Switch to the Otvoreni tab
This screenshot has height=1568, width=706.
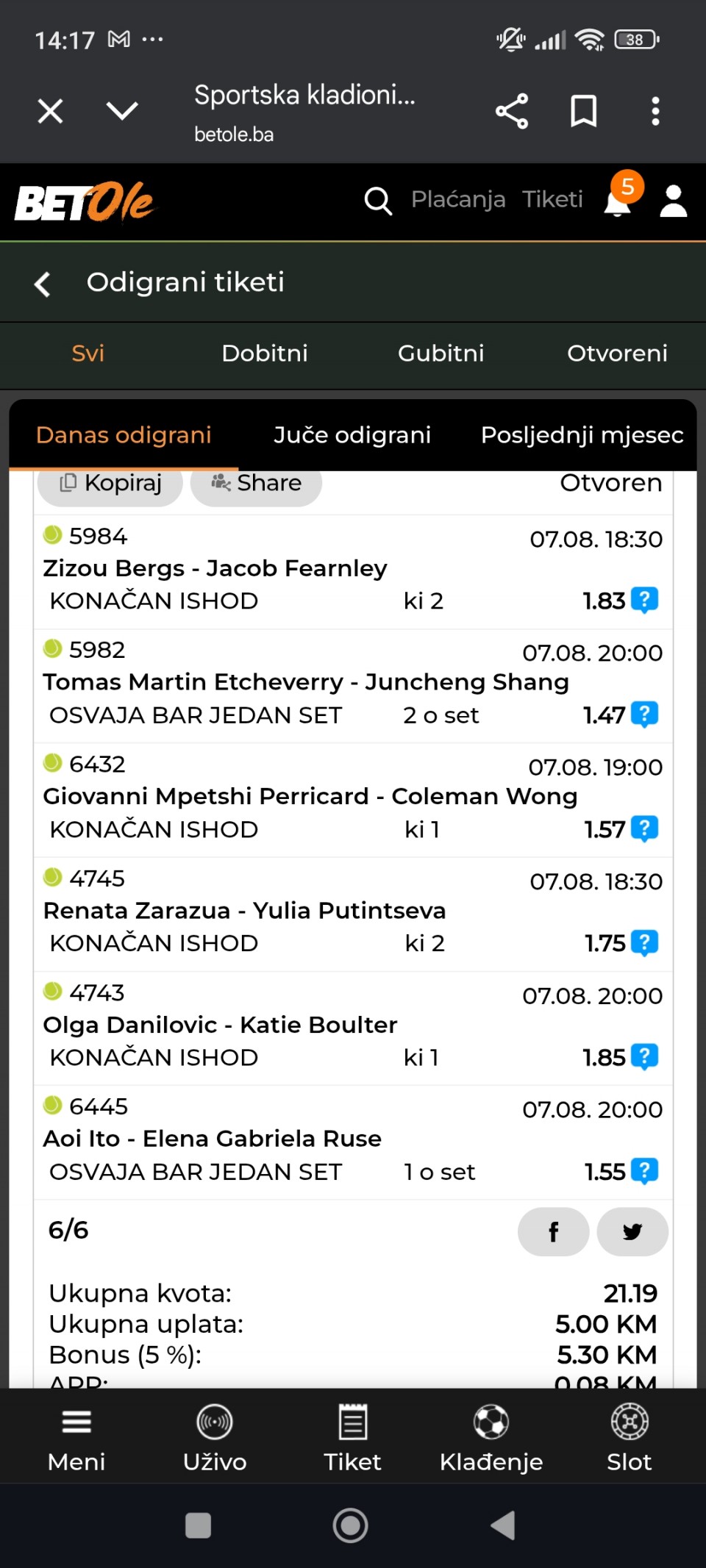point(617,354)
